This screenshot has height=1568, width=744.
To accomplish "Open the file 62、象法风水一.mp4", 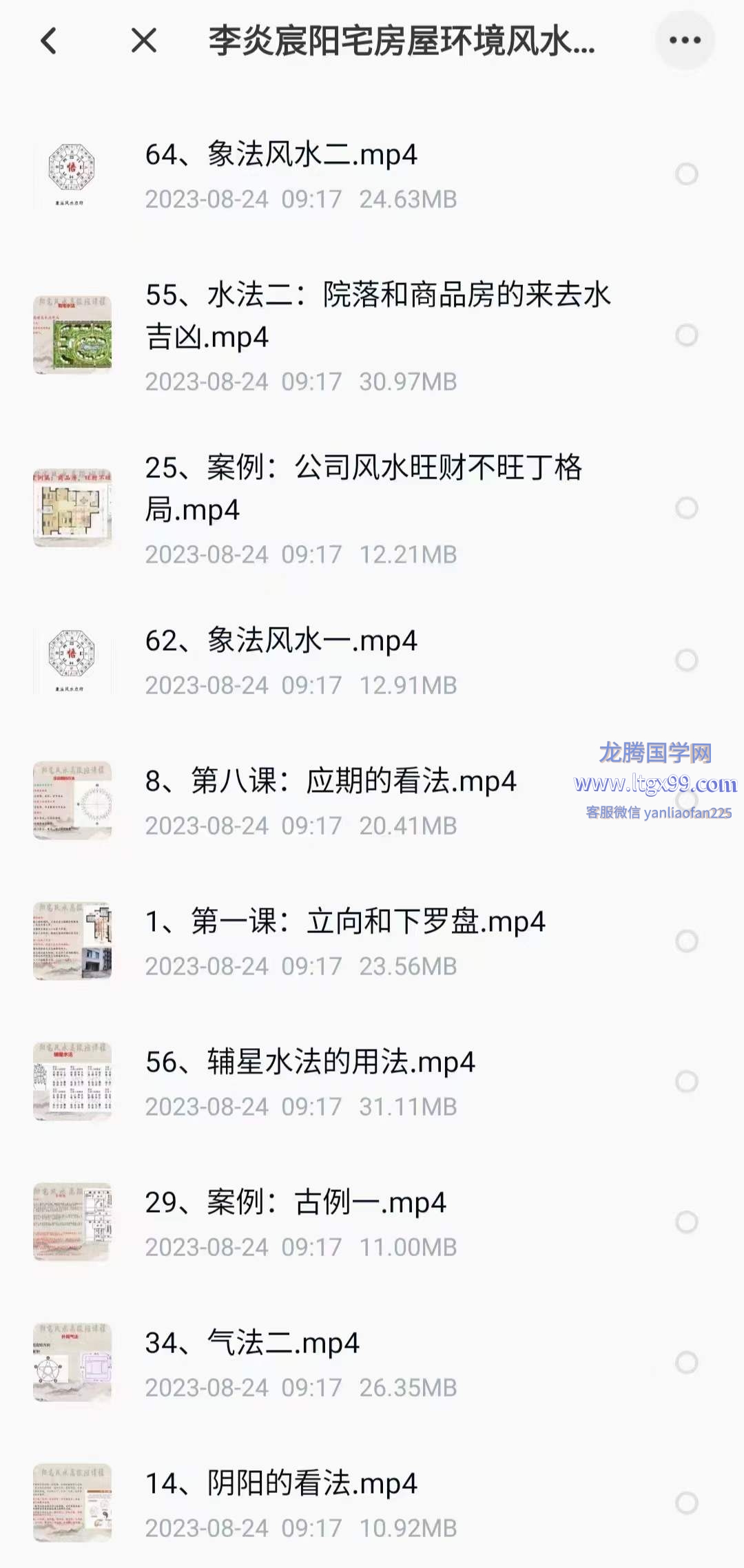I will click(281, 642).
